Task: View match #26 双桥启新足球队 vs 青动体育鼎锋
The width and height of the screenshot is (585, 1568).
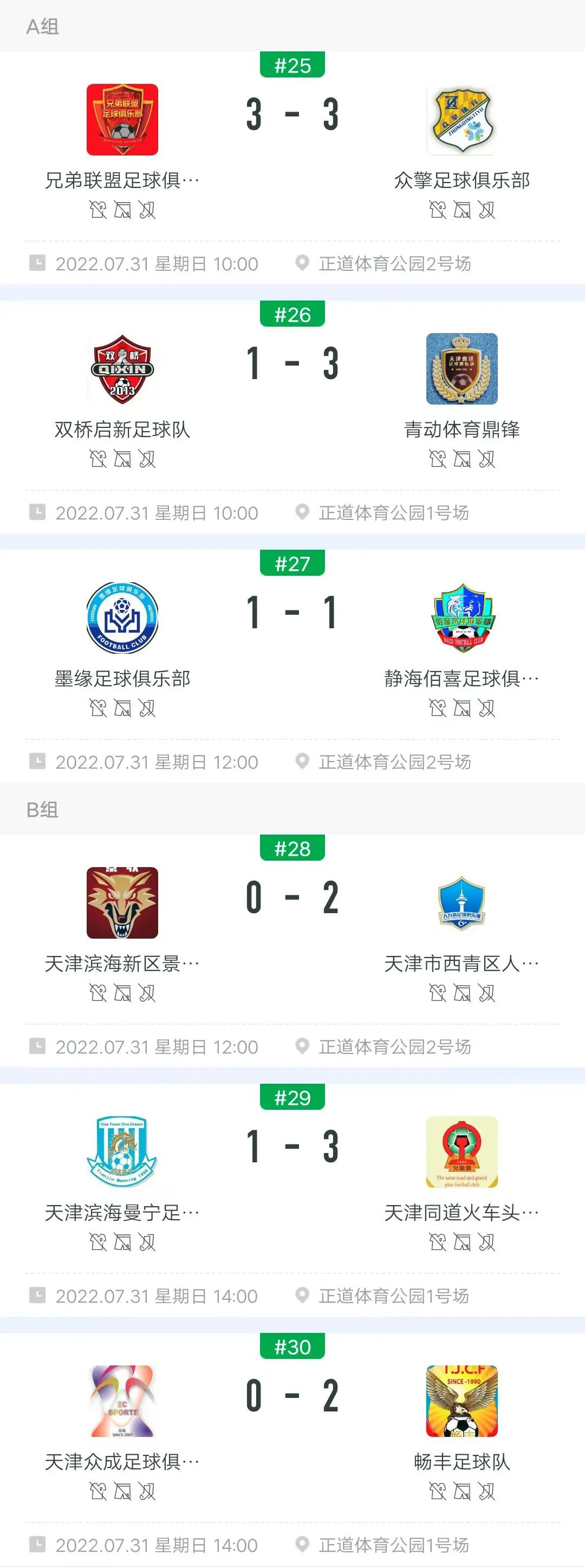Action: pyautogui.click(x=292, y=364)
